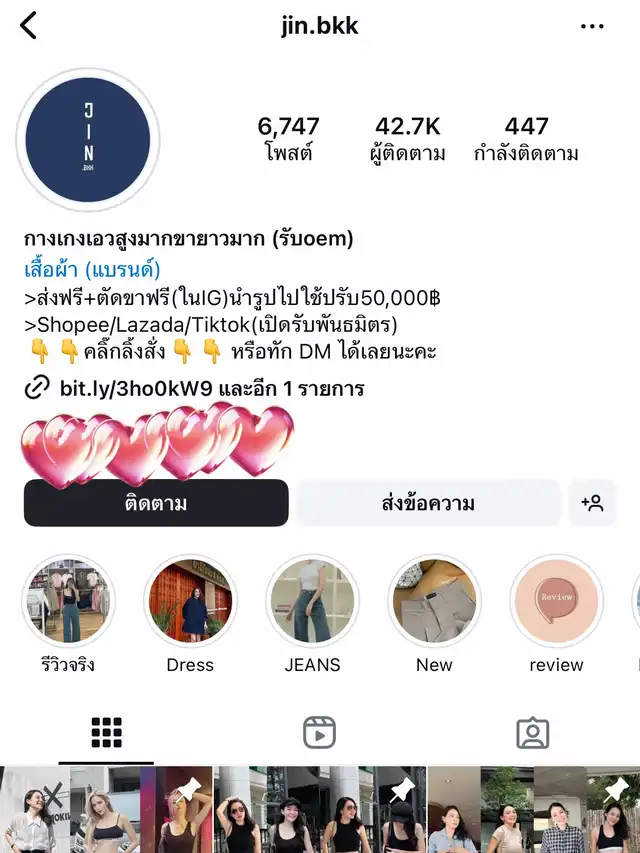The width and height of the screenshot is (640, 853).
Task: Open the New story highlight
Action: [434, 601]
